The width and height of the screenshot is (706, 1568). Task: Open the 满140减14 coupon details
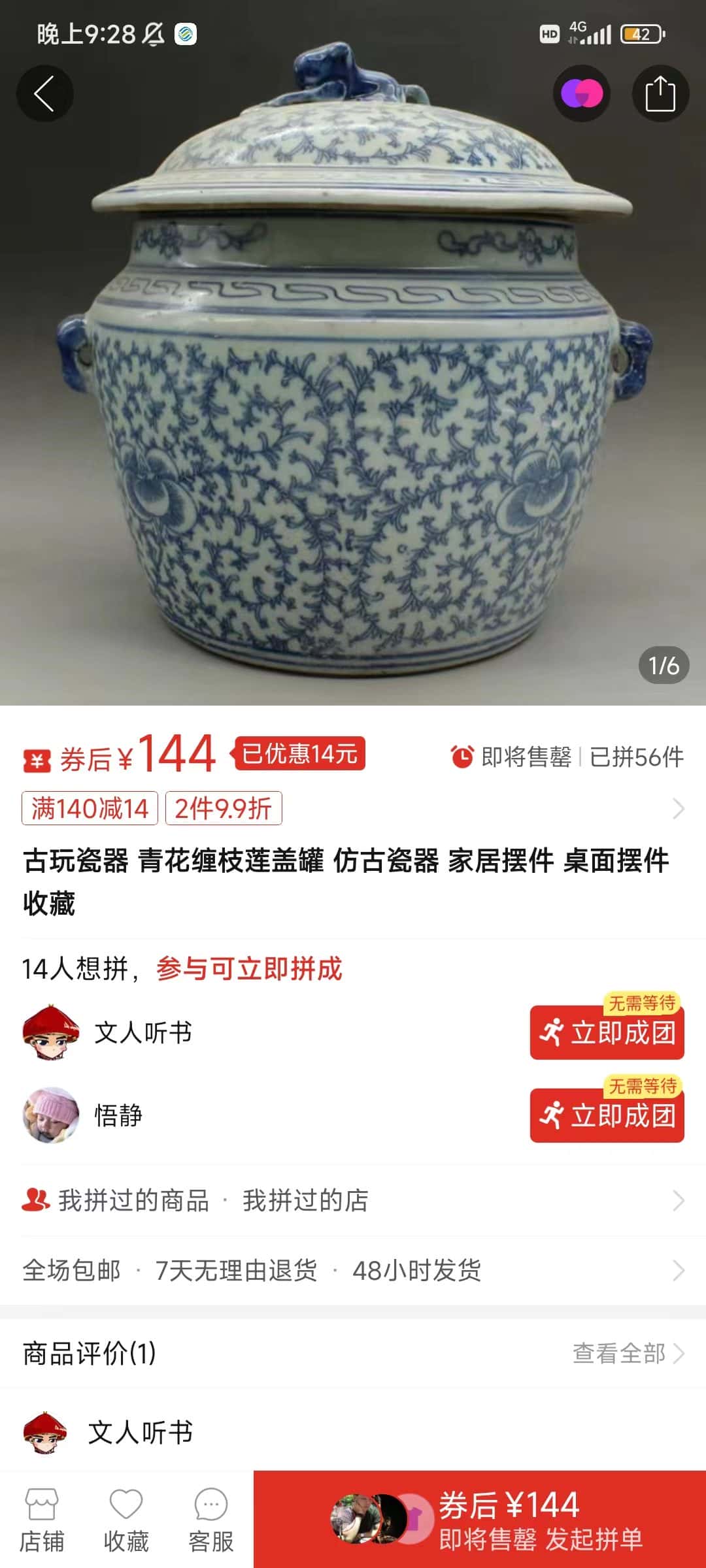click(x=90, y=808)
